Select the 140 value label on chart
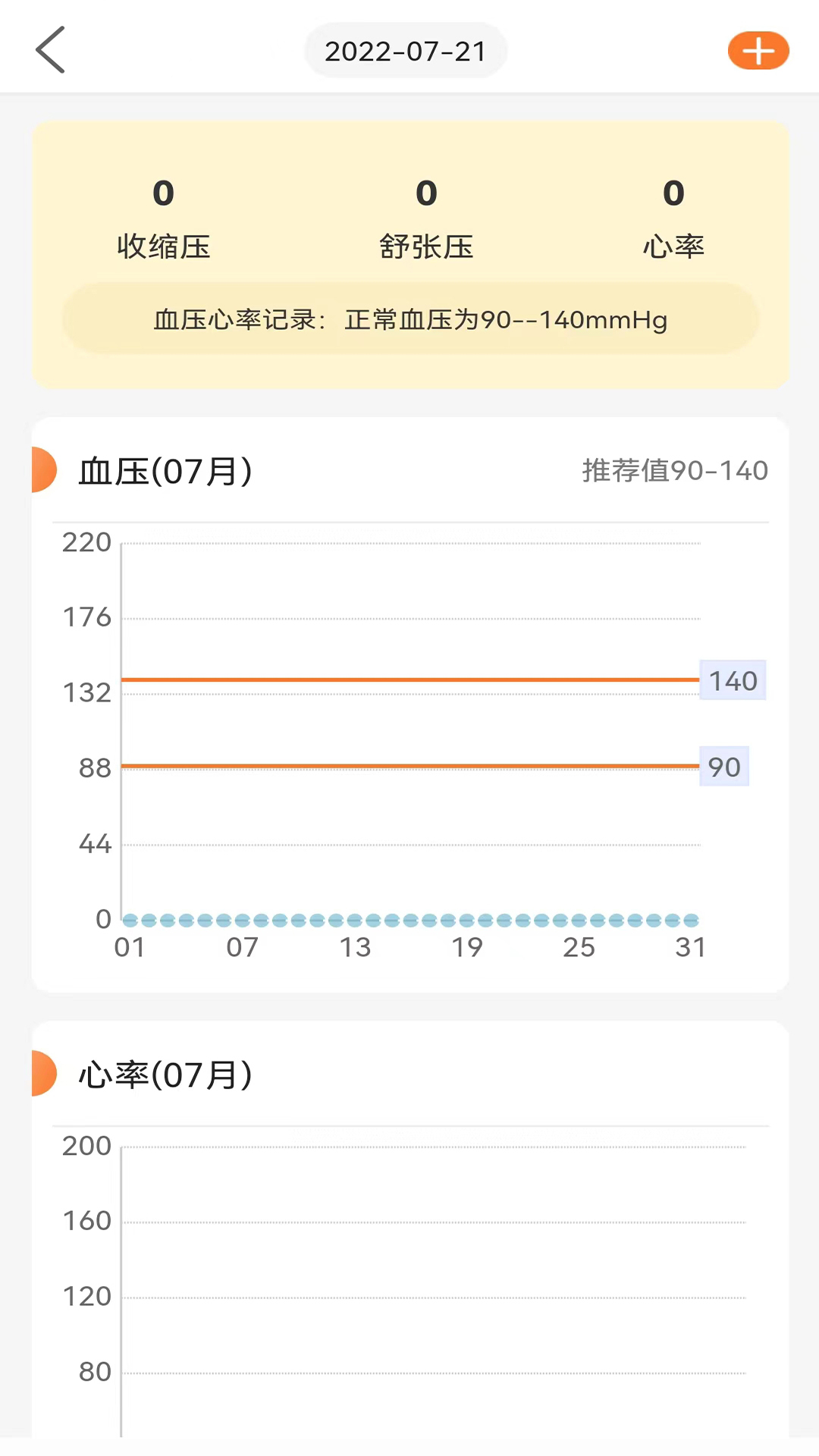The width and height of the screenshot is (819, 1456). pos(733,680)
